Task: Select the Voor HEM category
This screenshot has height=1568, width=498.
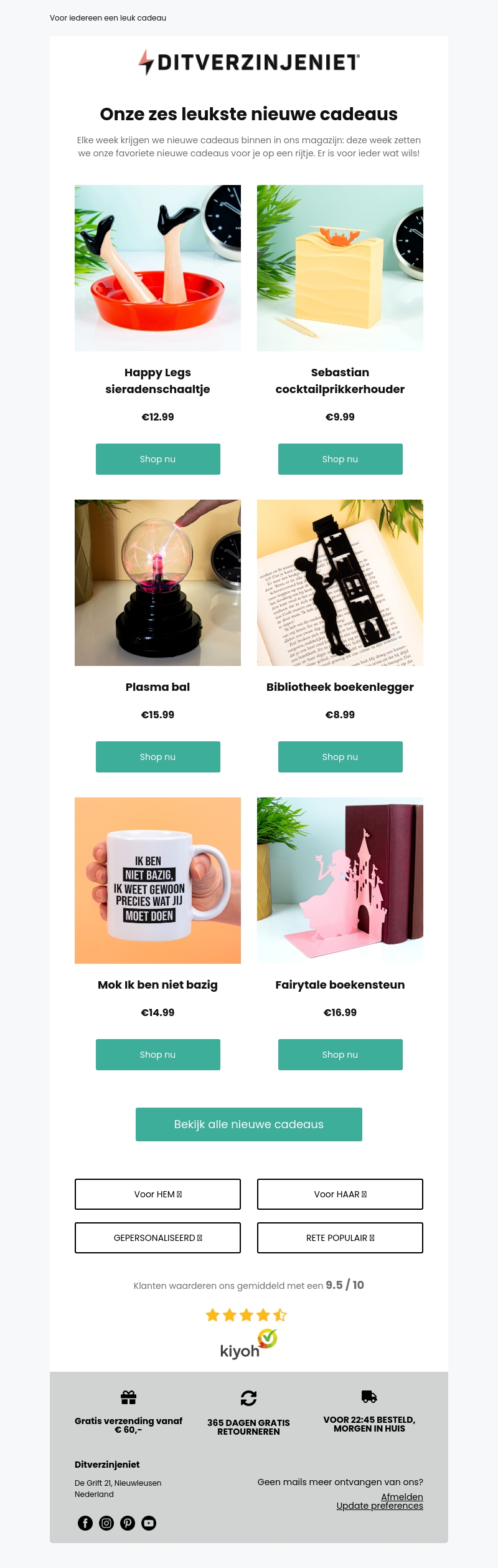Action: 157,1194
